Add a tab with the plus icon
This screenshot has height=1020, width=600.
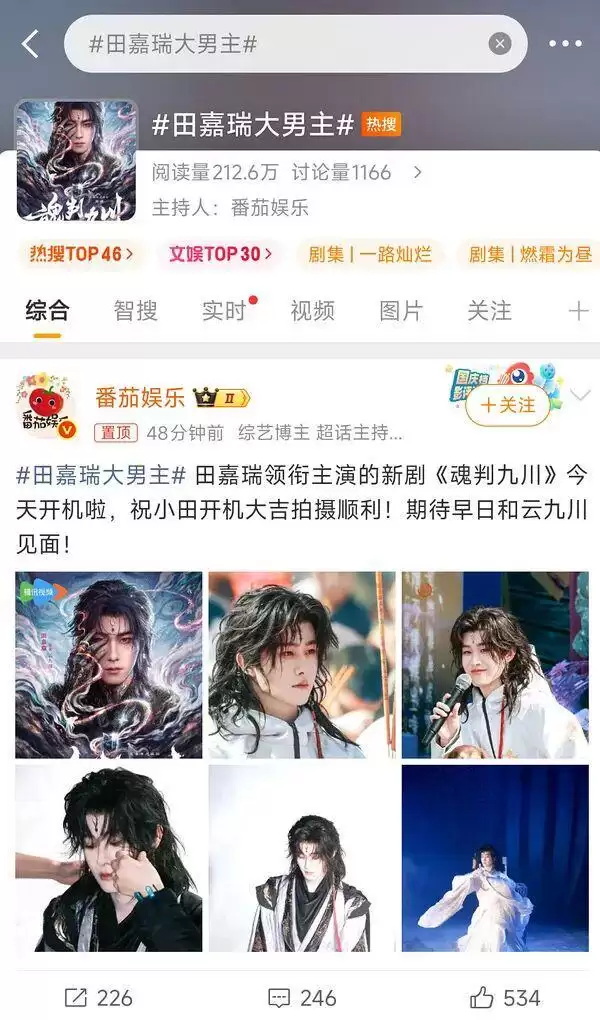click(x=578, y=311)
